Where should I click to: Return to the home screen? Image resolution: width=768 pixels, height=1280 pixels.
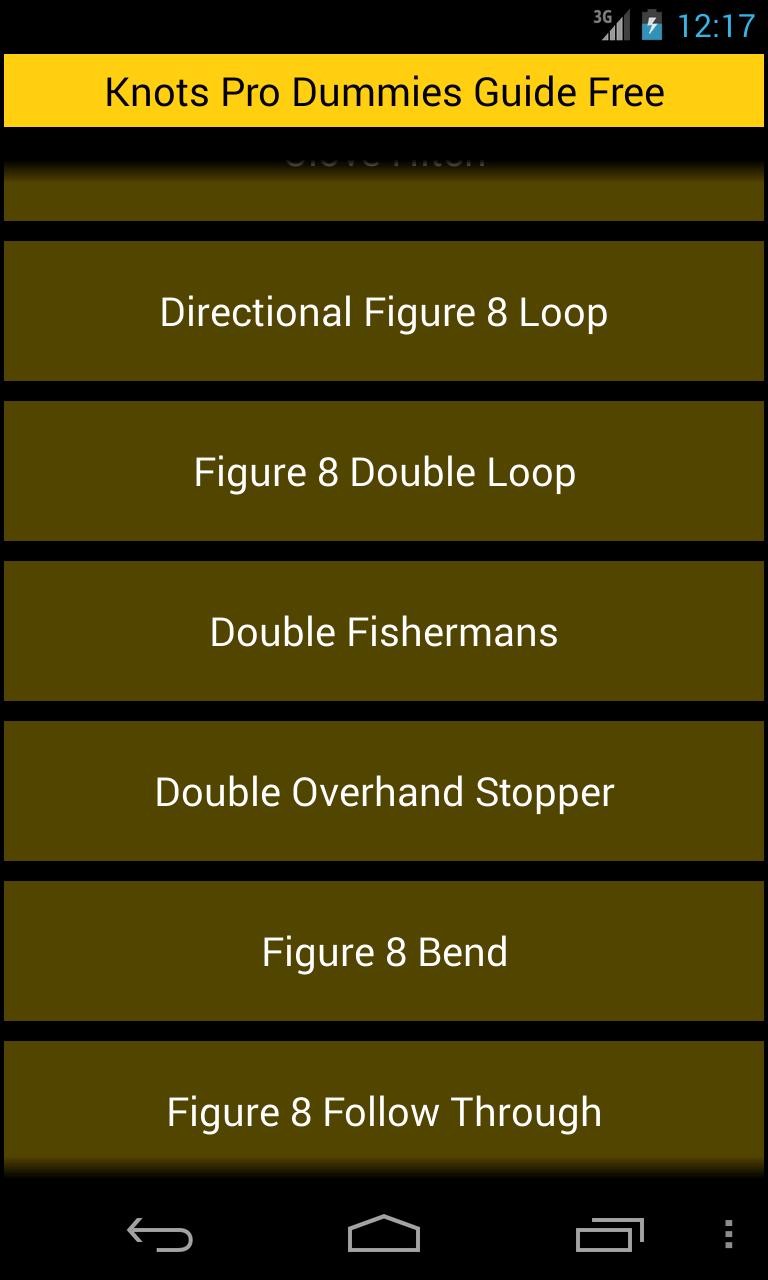tap(384, 1235)
